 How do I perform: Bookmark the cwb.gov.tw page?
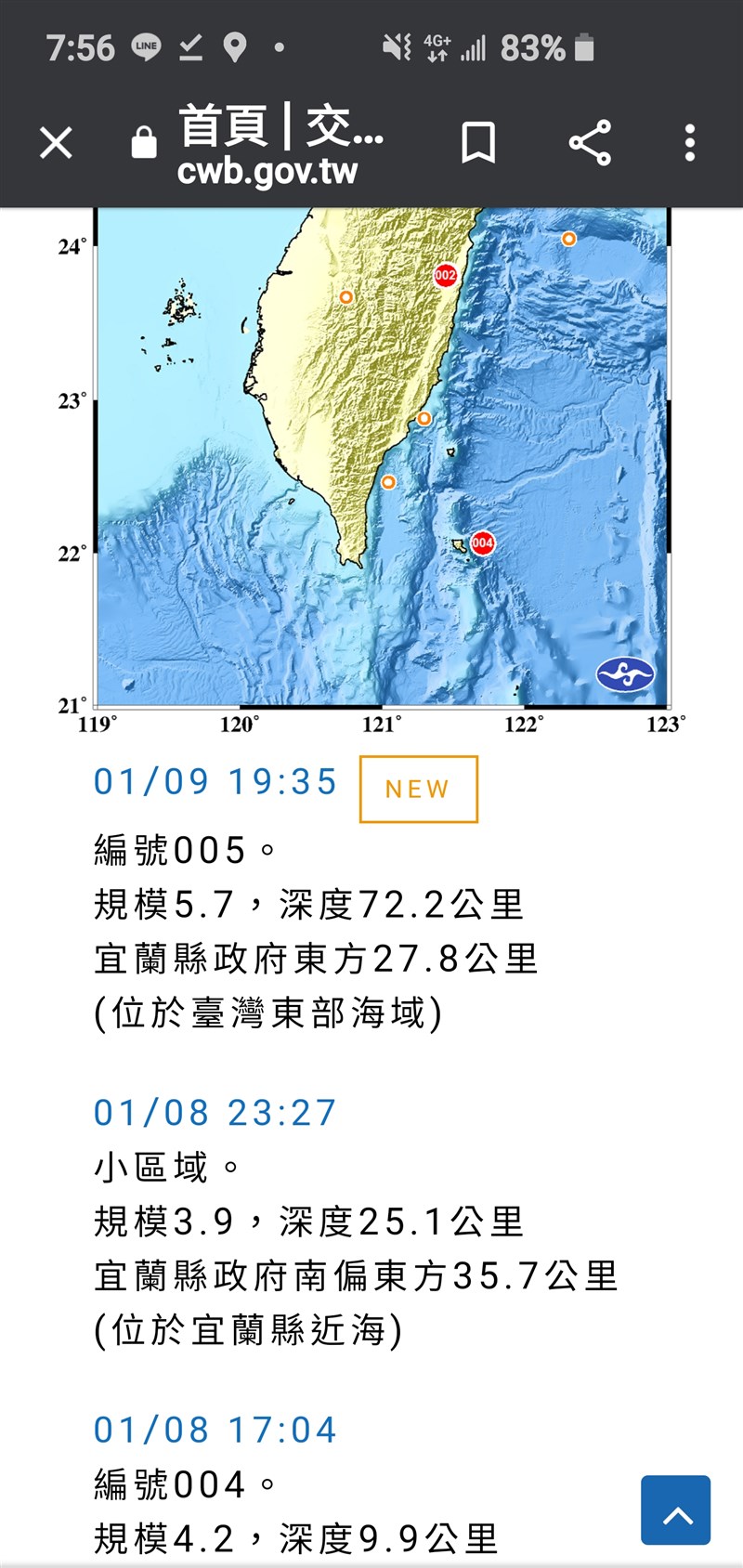(478, 143)
